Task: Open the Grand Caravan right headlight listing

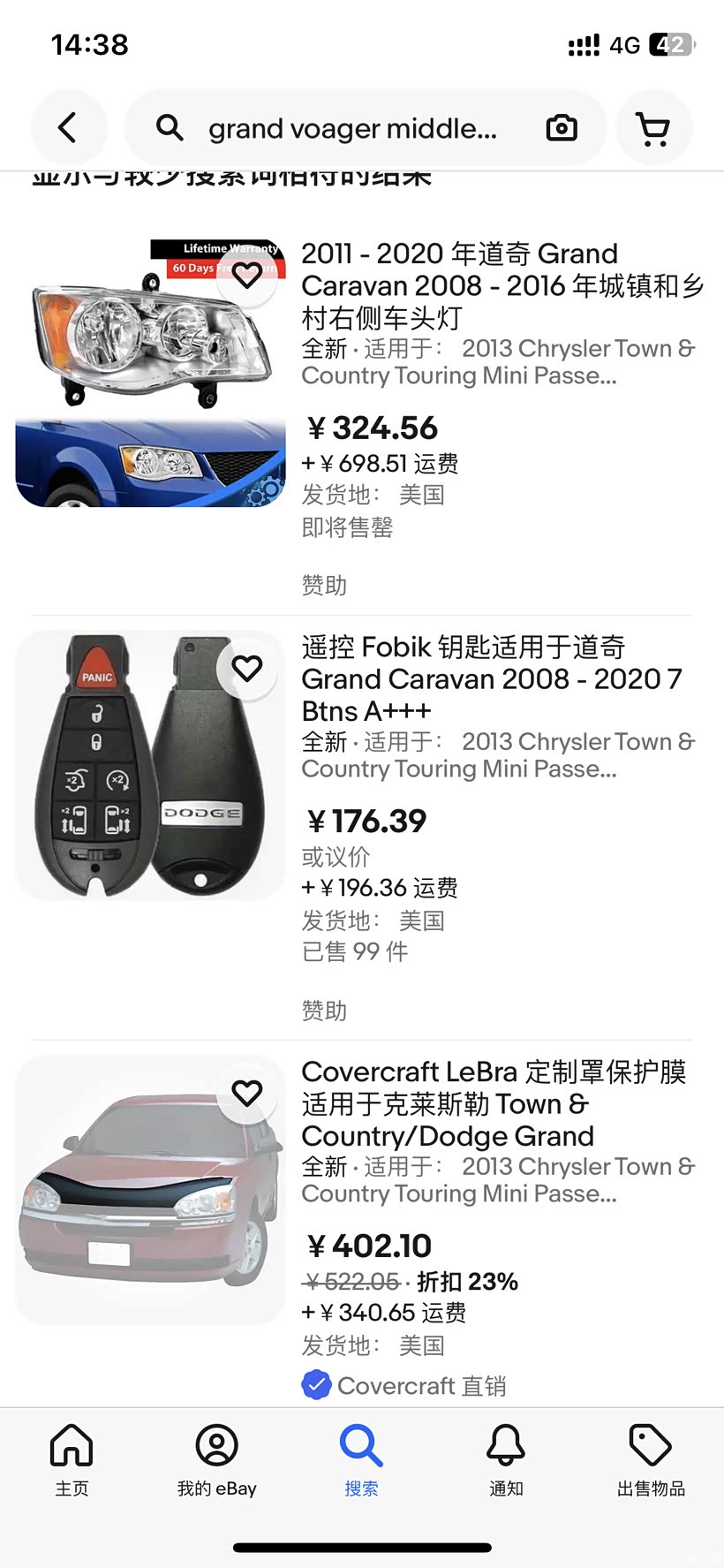Action: [x=502, y=285]
